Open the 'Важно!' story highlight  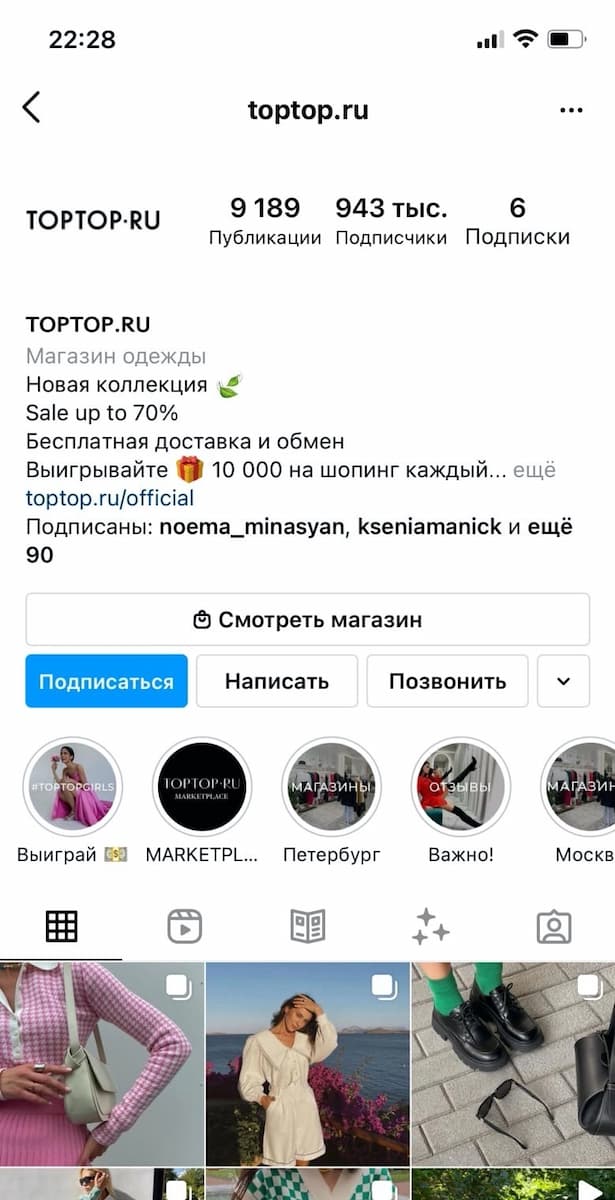[x=461, y=787]
